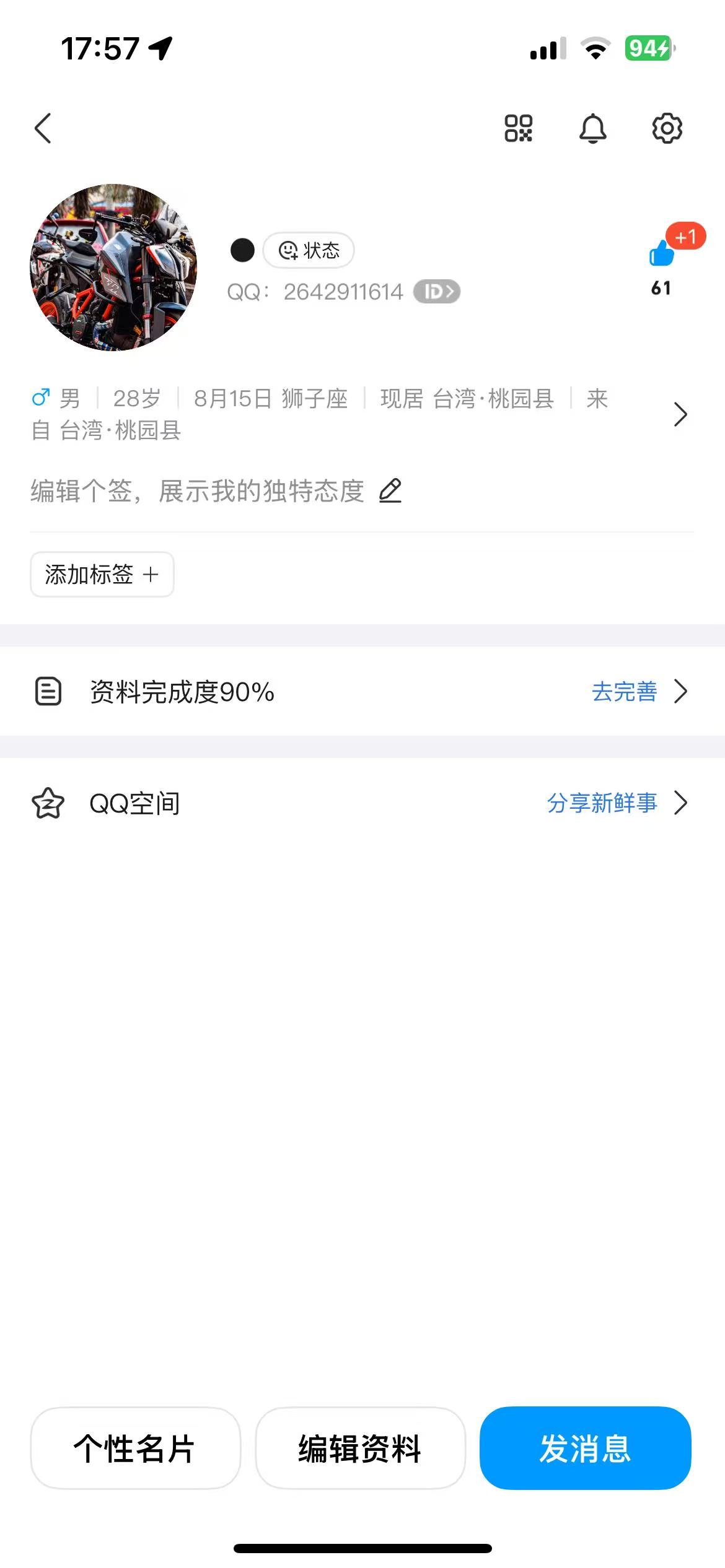Tap 添加标签 to add a tag

pos(102,575)
